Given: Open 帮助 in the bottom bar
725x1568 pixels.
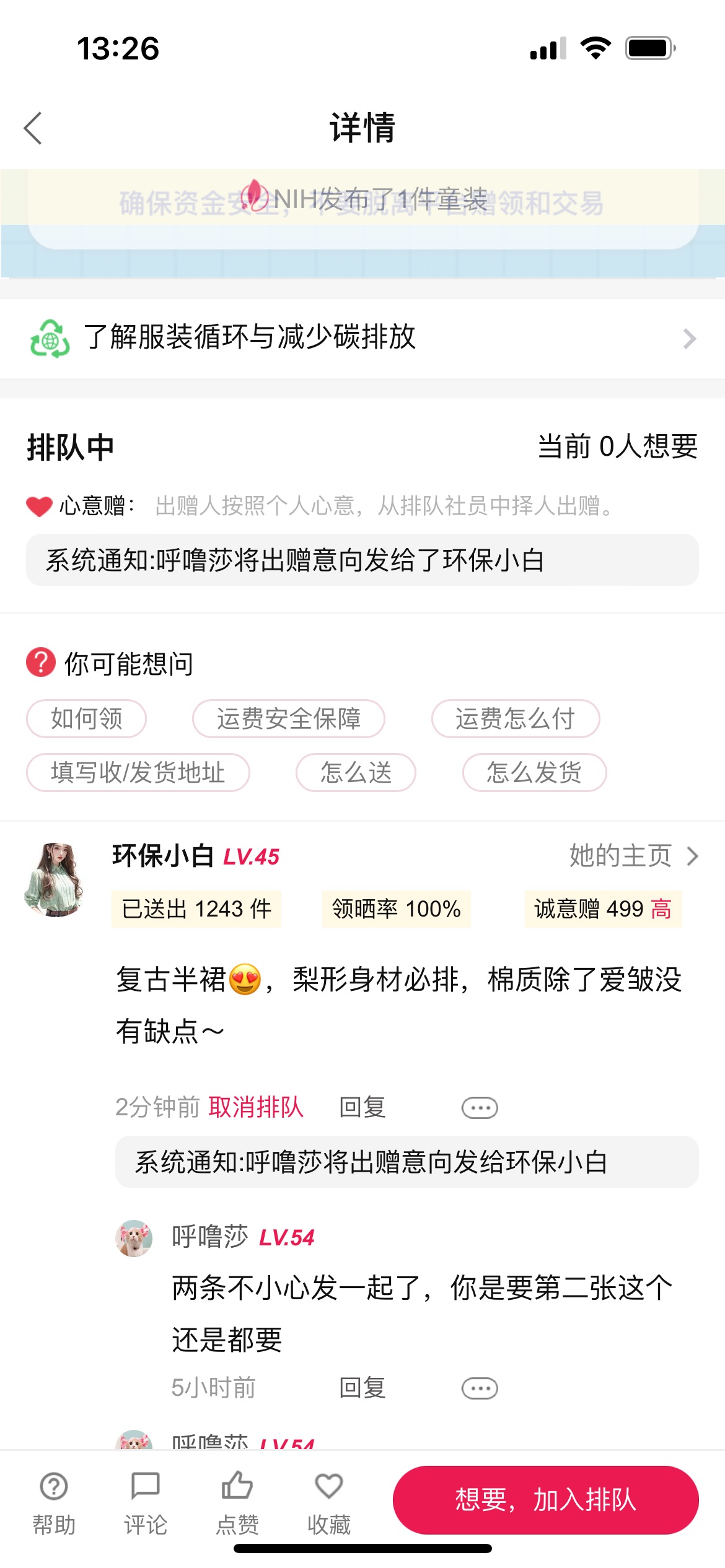Looking at the screenshot, I should point(54,1503).
